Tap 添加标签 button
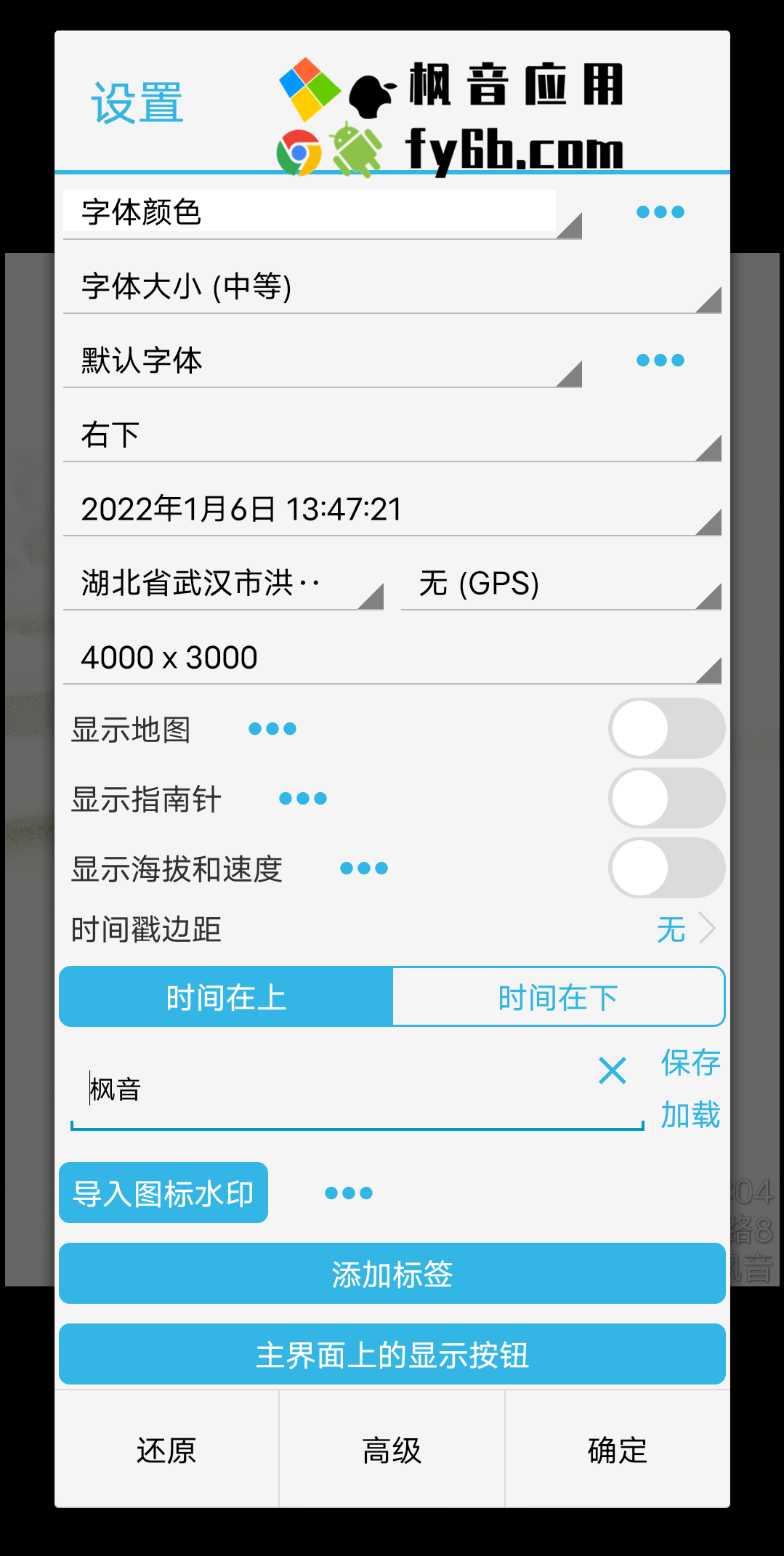 pos(392,1274)
